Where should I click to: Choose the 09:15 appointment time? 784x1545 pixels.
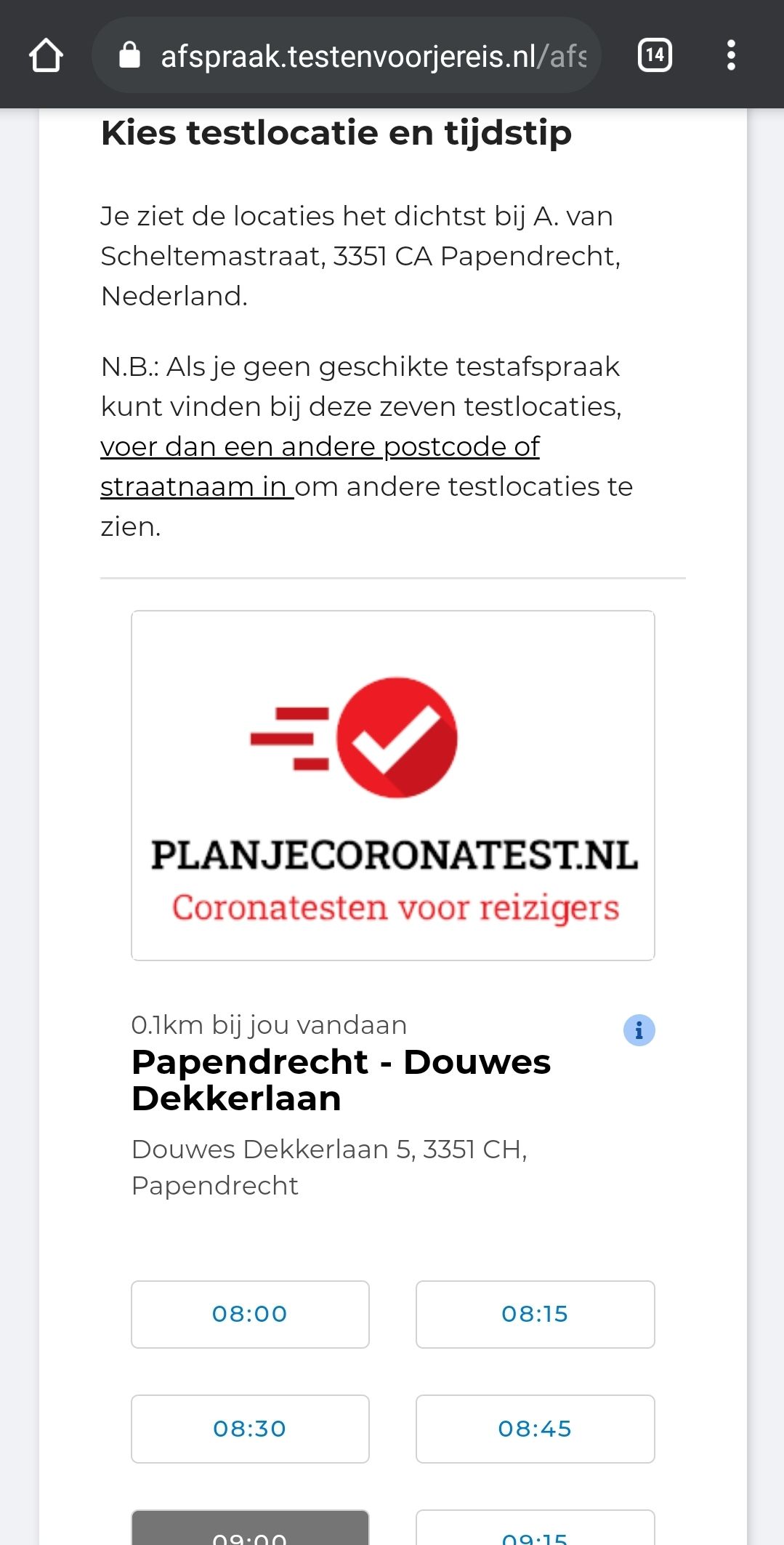click(535, 1531)
